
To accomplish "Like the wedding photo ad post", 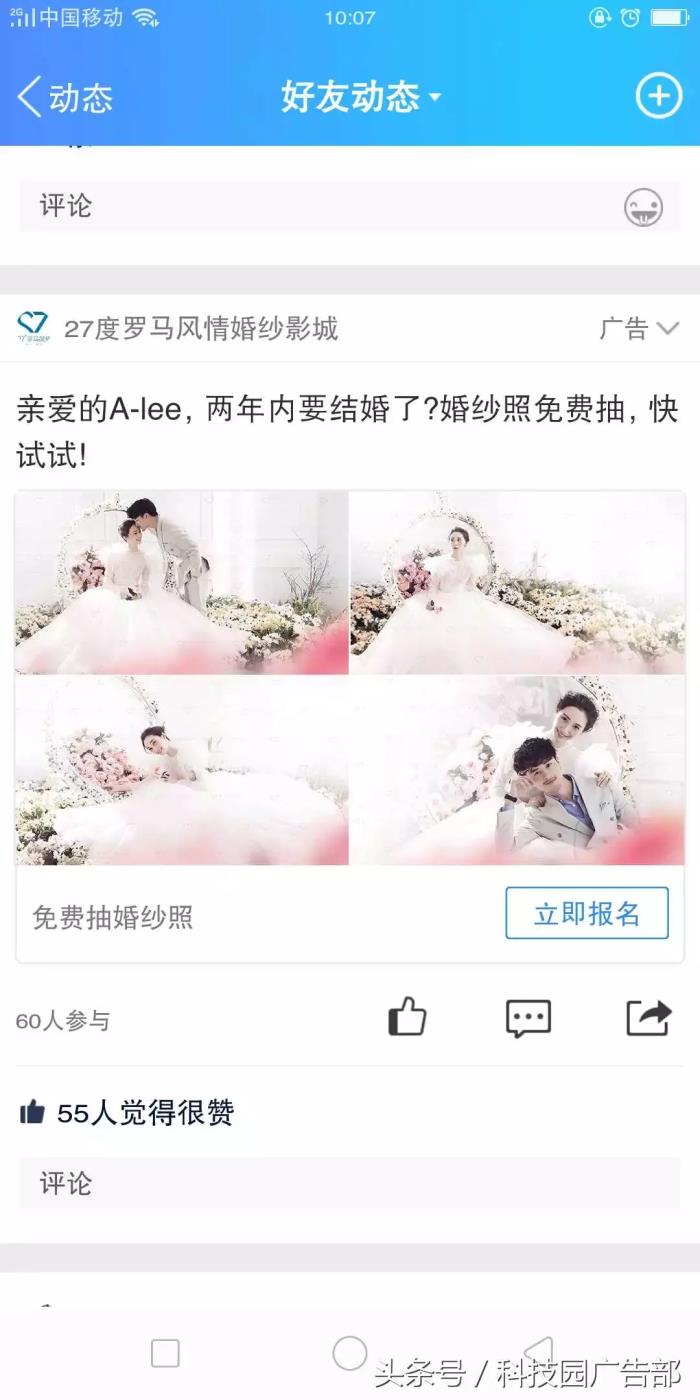I will (x=407, y=1018).
